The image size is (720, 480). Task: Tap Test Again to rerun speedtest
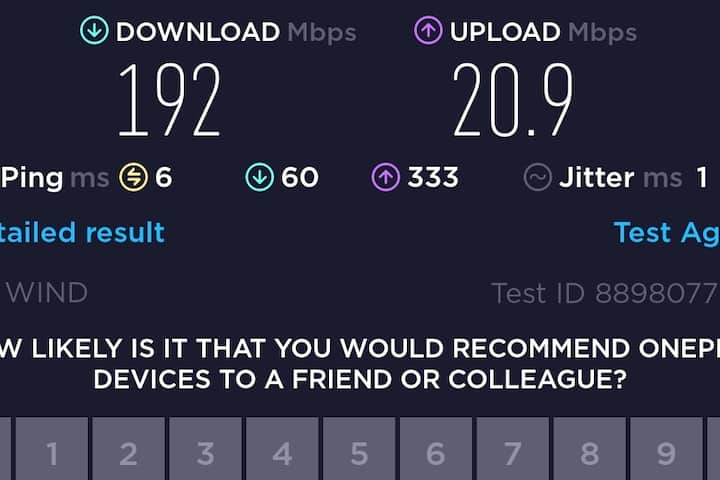pos(667,233)
